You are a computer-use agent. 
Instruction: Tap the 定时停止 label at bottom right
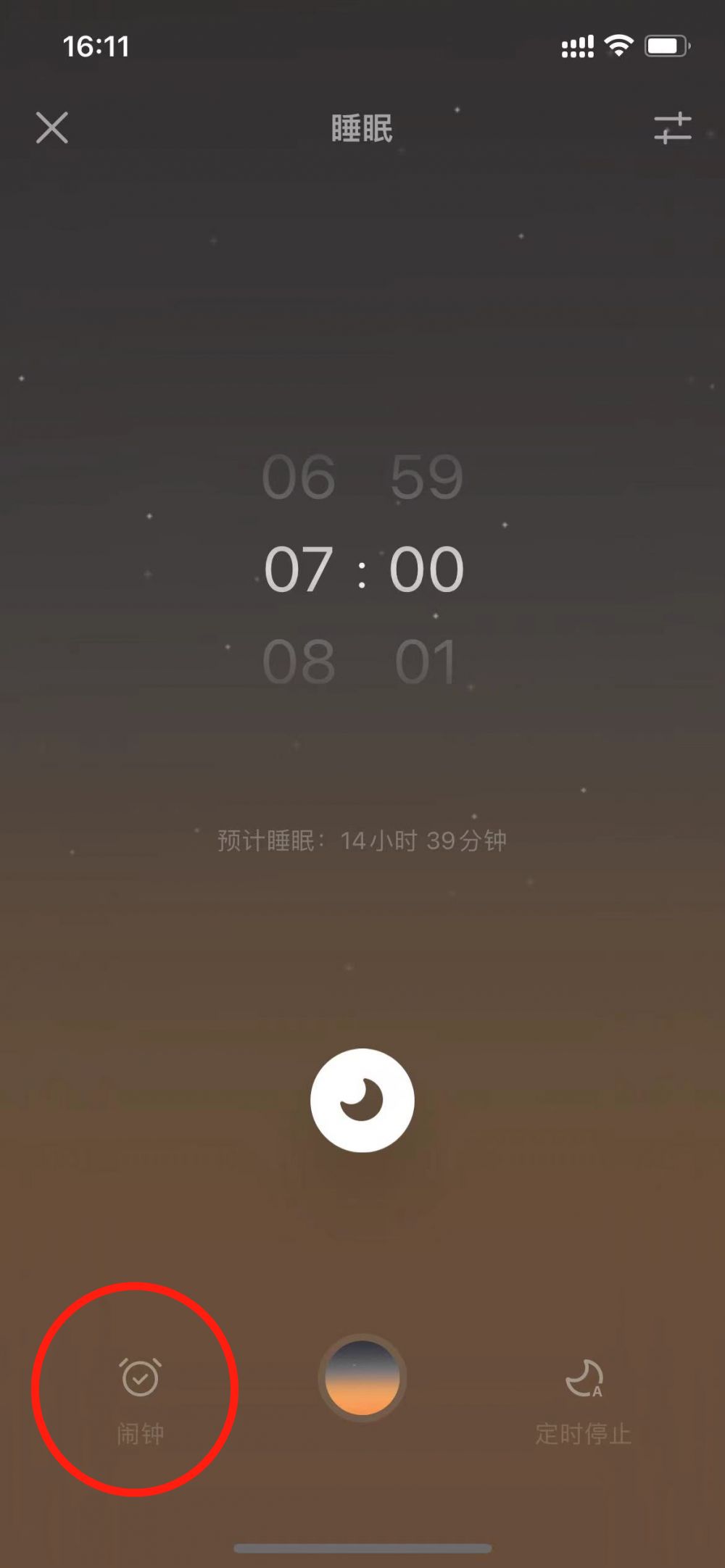coord(584,1433)
